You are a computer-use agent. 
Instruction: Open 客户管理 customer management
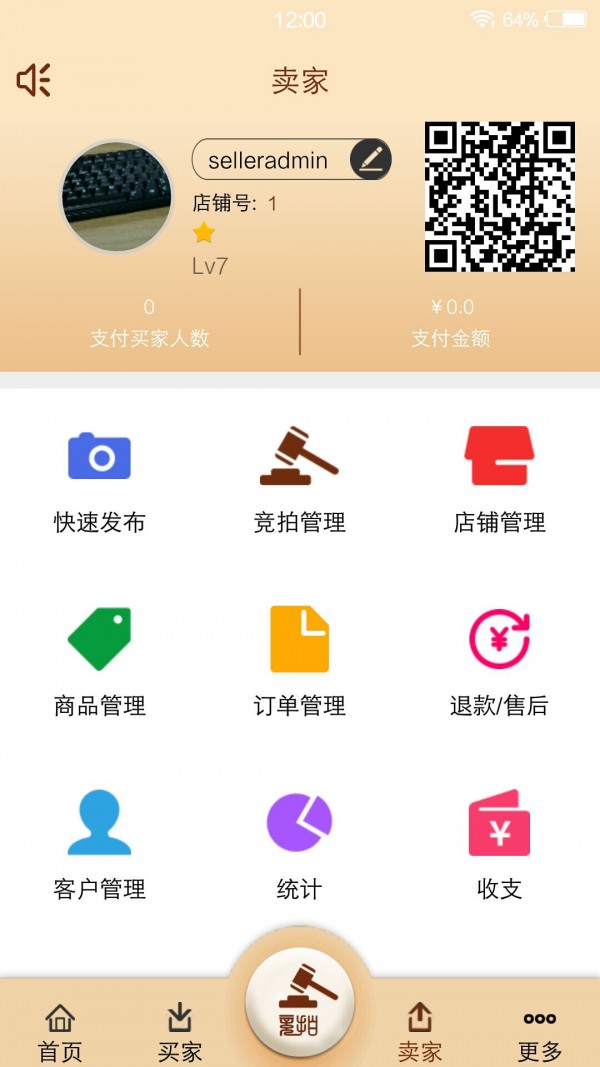pyautogui.click(x=99, y=844)
